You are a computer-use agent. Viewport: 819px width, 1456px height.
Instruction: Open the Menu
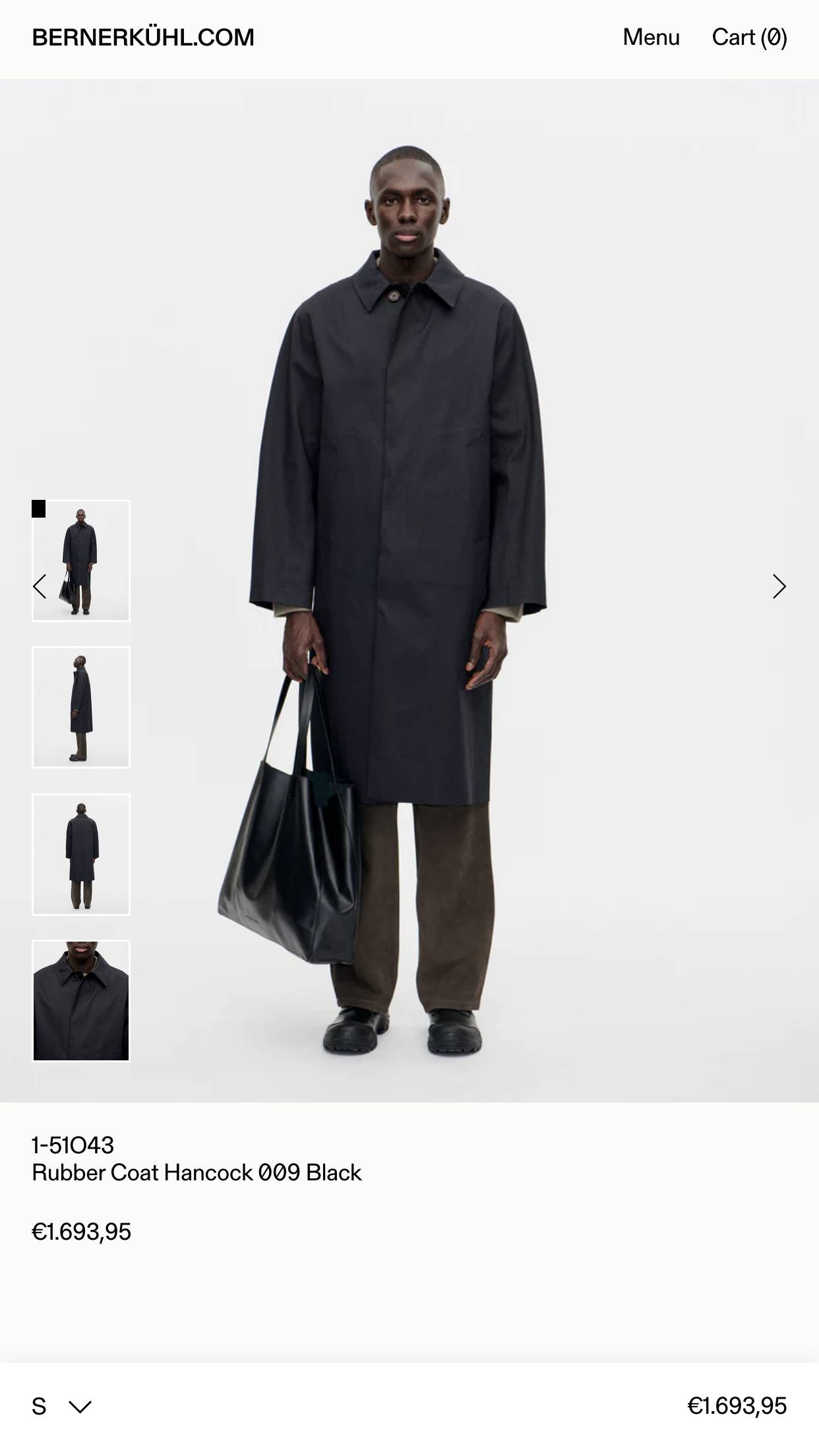(651, 38)
